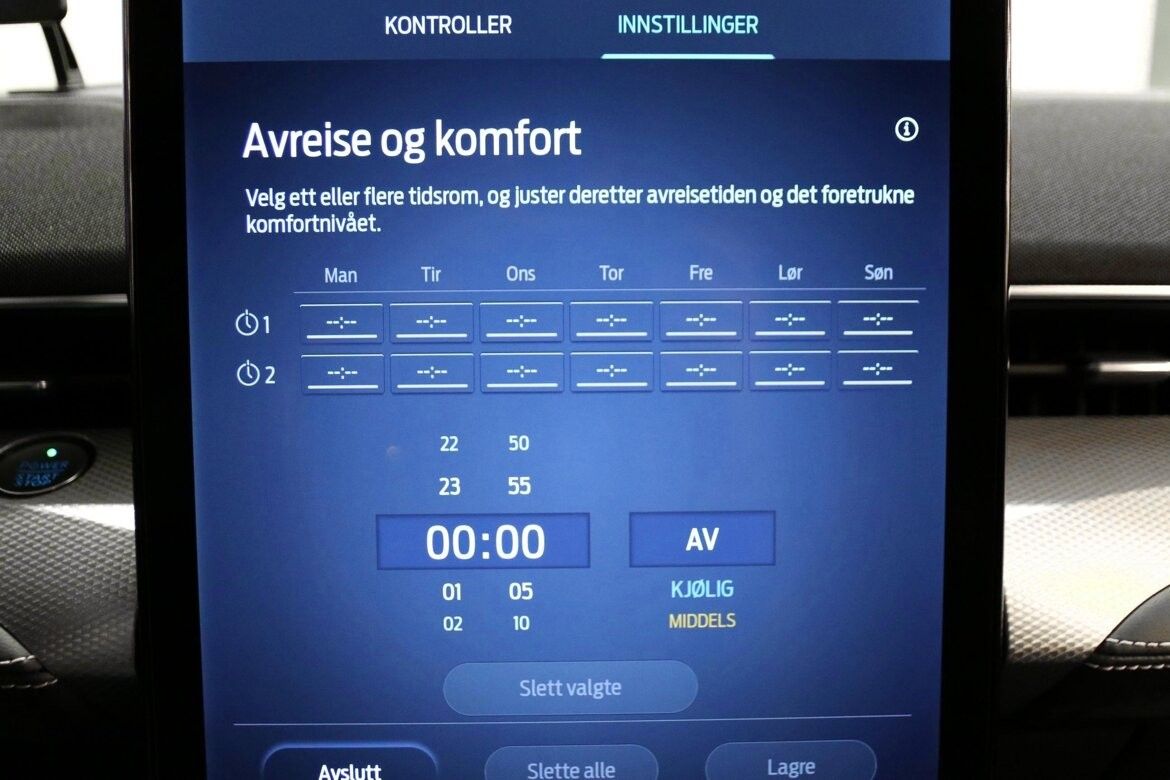Tap the Slett valgte button
Viewport: 1170px width, 780px height.
point(570,688)
